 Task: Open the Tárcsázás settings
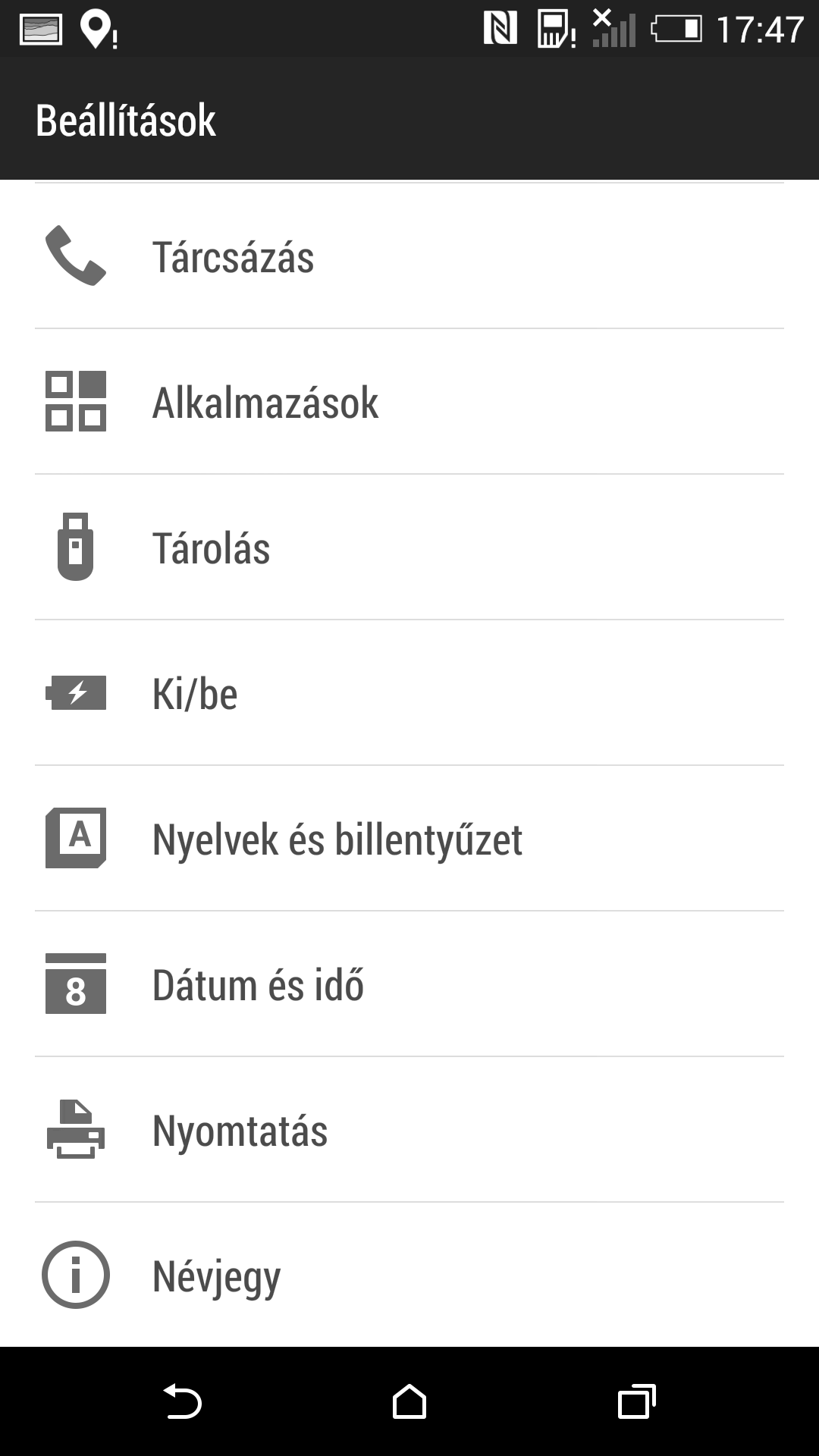click(409, 256)
